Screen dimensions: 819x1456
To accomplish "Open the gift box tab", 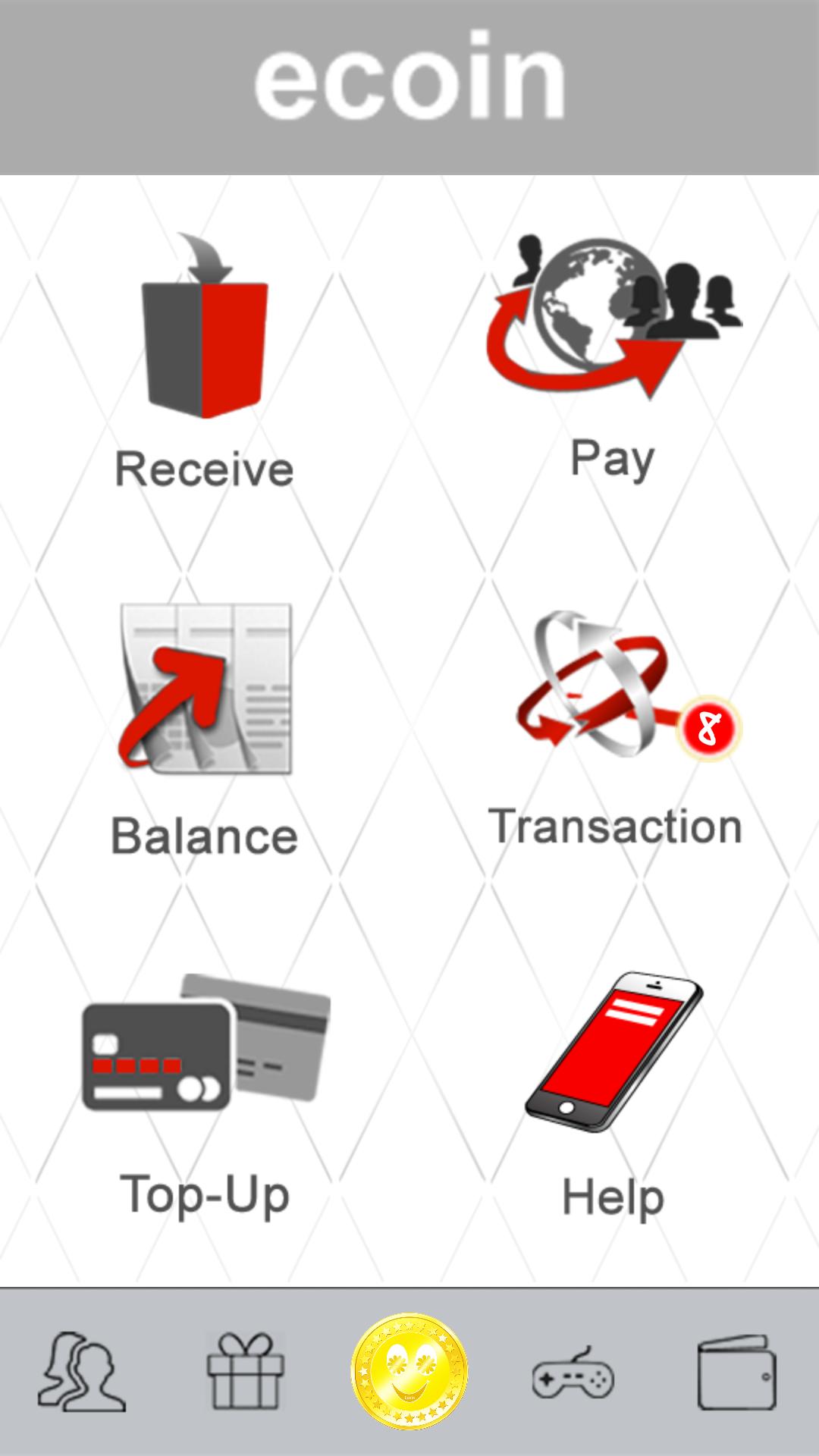I will click(246, 1373).
